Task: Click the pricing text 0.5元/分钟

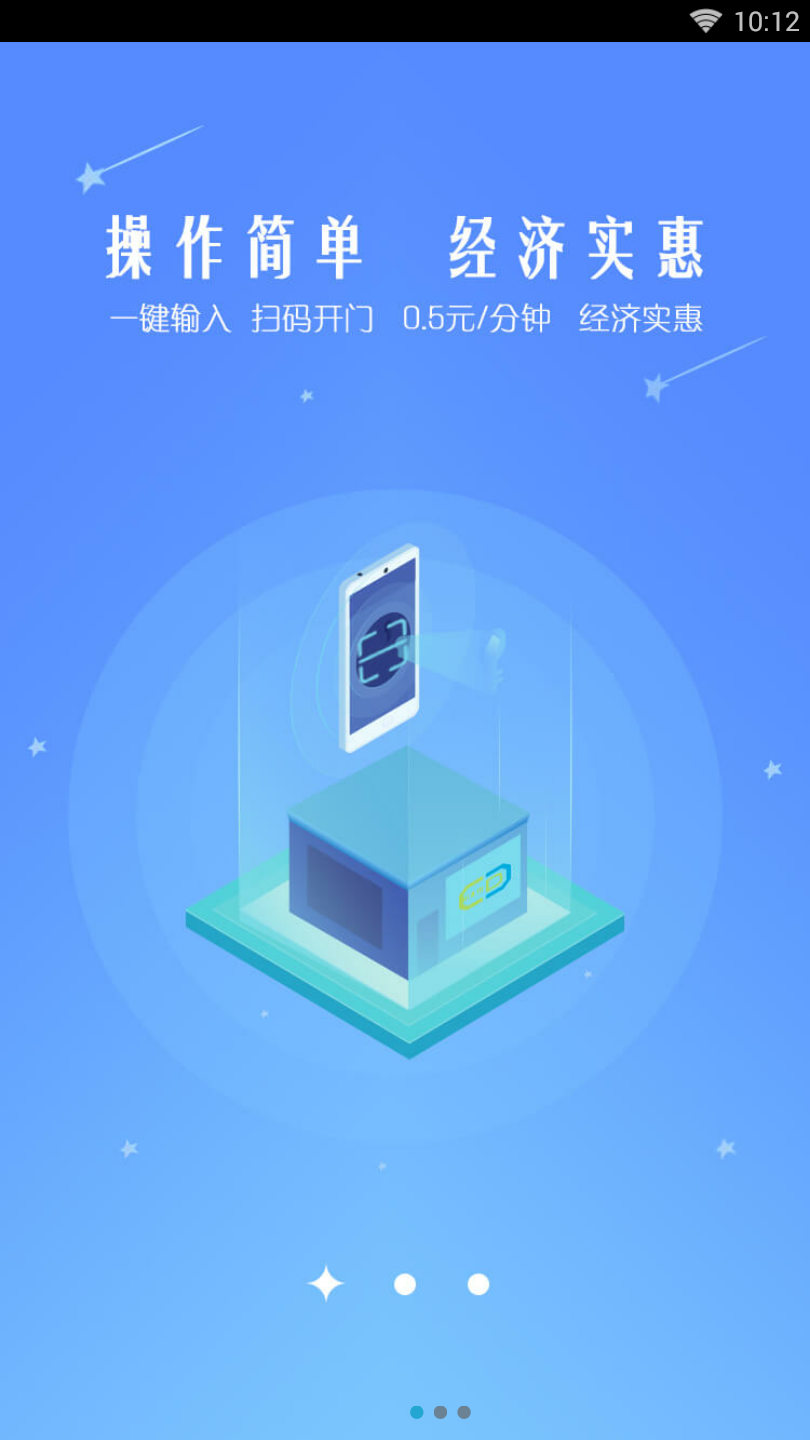Action: pyautogui.click(x=478, y=319)
